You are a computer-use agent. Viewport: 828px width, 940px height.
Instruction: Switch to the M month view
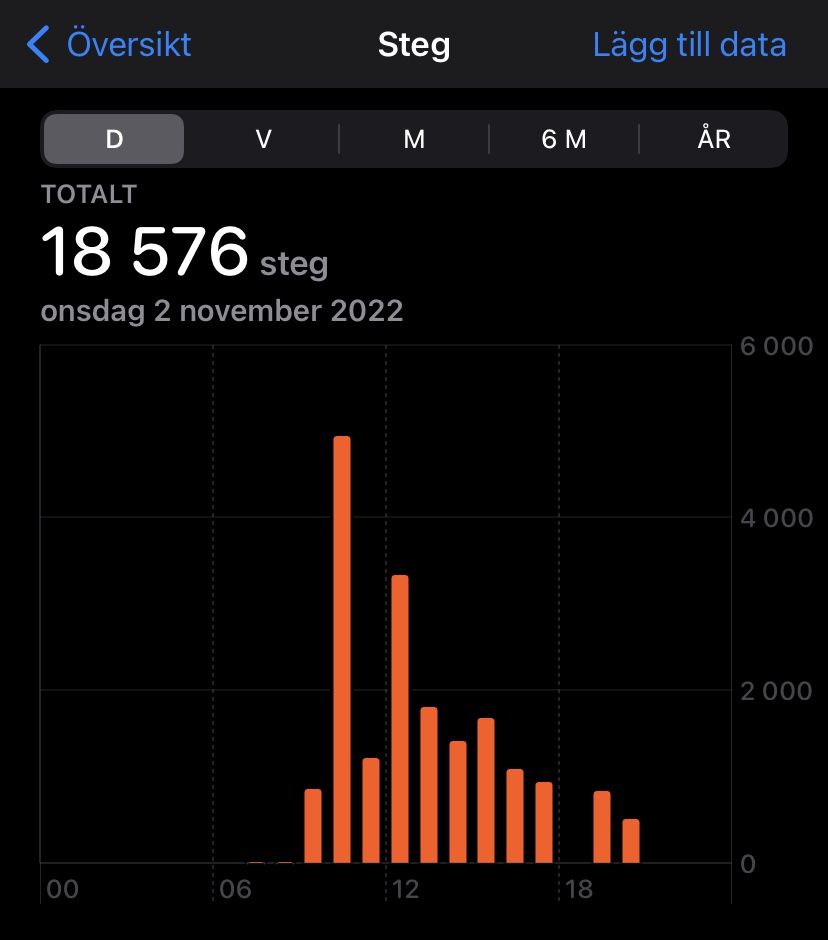point(414,139)
